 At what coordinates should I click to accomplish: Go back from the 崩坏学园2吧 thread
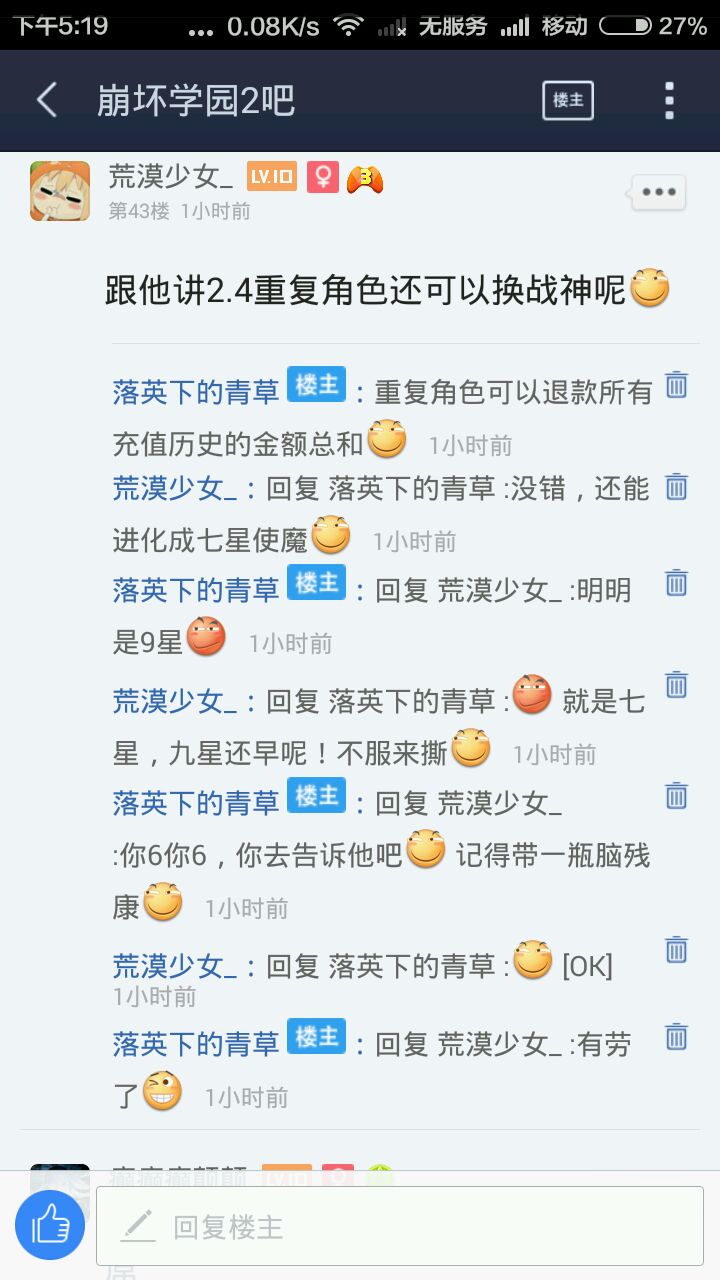point(47,101)
